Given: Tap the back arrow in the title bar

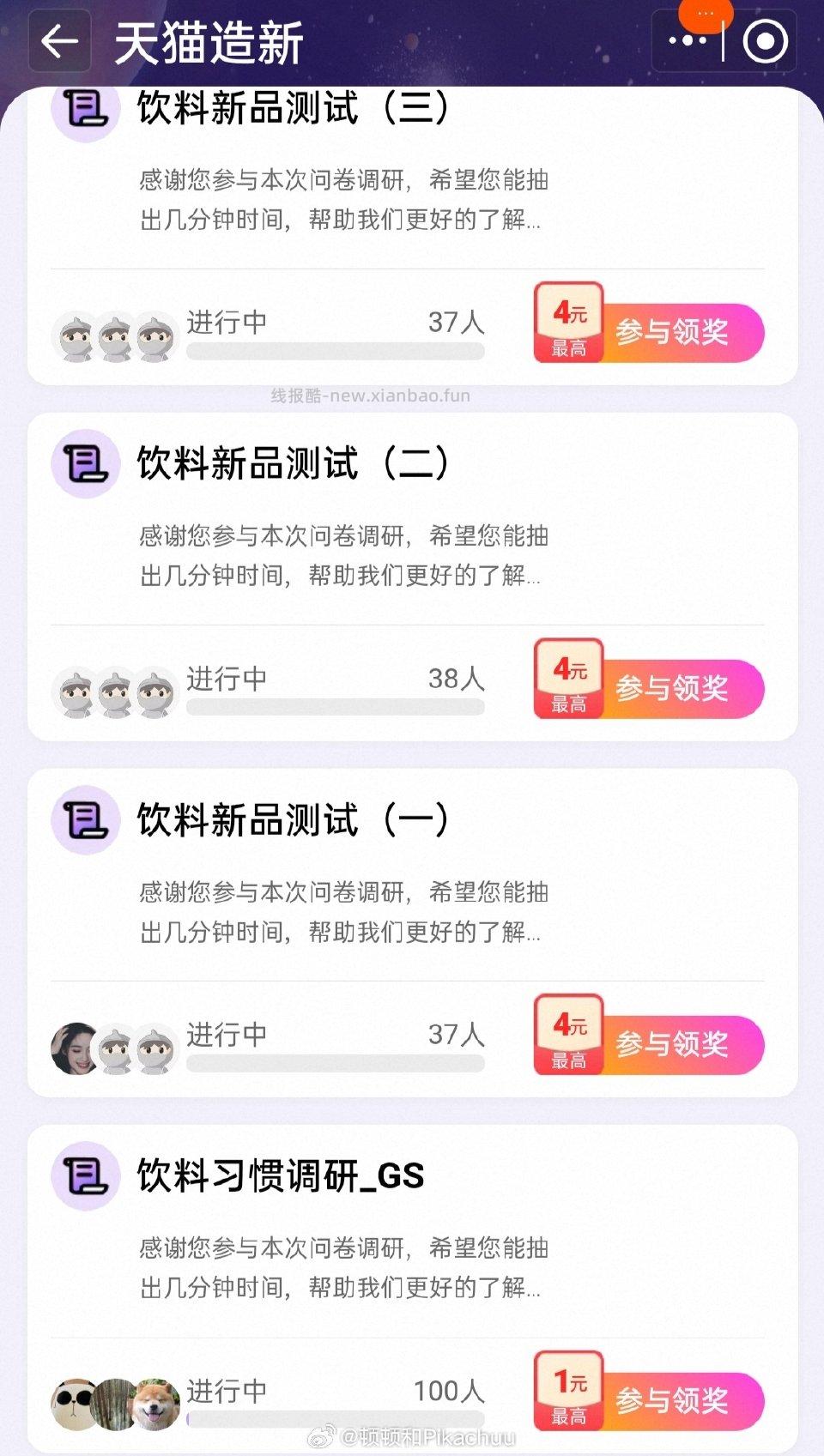Looking at the screenshot, I should 58,39.
